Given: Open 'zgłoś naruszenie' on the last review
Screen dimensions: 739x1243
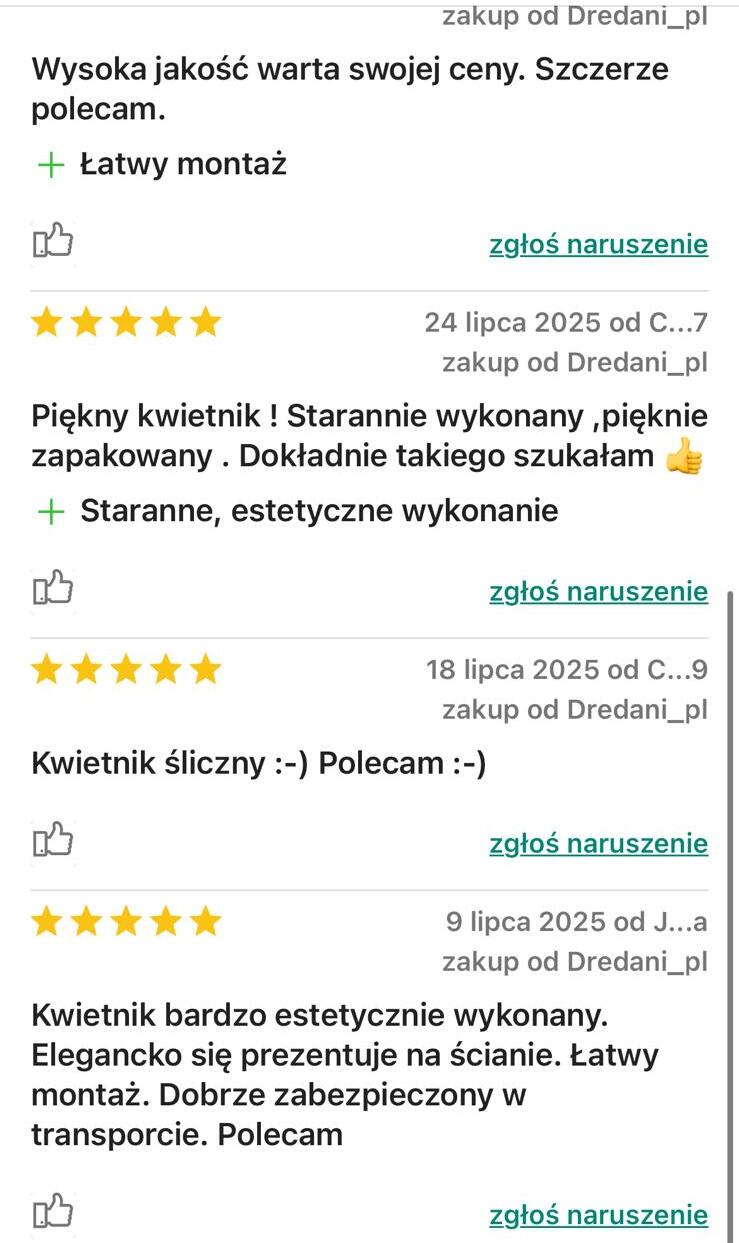Looking at the screenshot, I should [598, 1215].
